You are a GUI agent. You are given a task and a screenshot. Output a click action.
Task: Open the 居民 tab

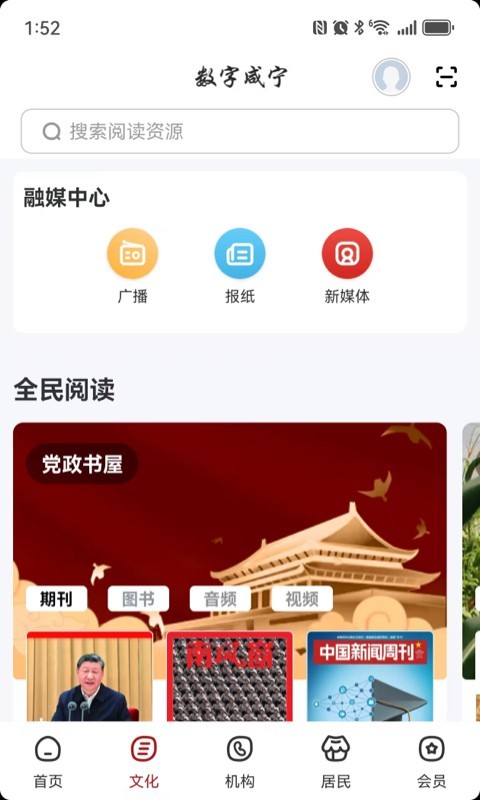336,762
